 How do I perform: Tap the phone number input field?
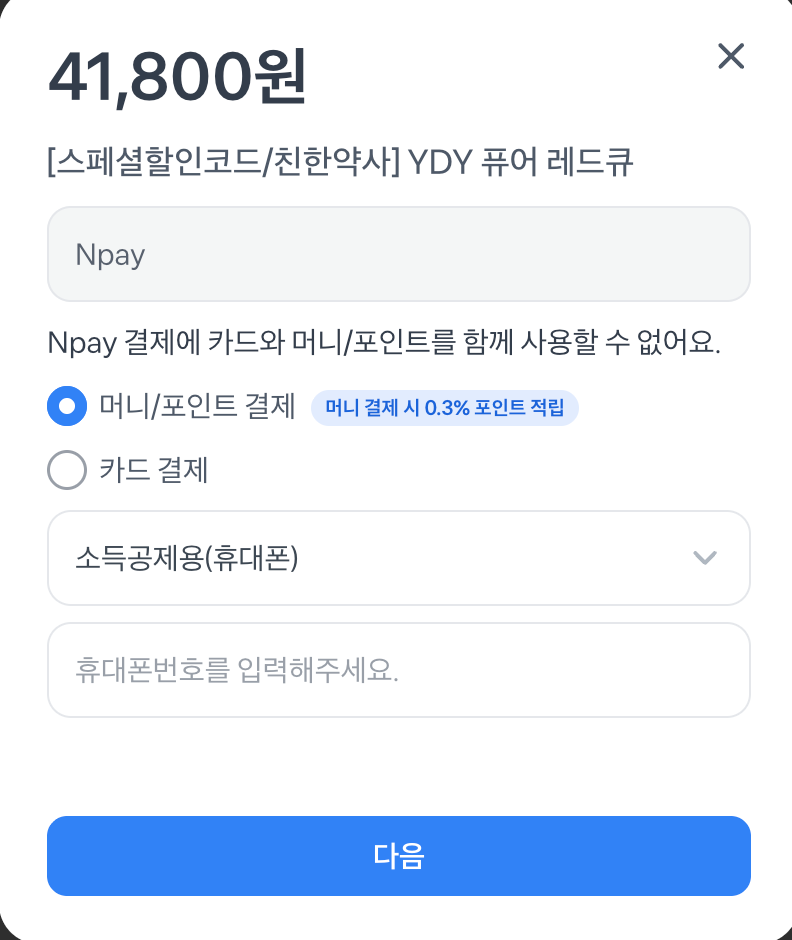[398, 670]
